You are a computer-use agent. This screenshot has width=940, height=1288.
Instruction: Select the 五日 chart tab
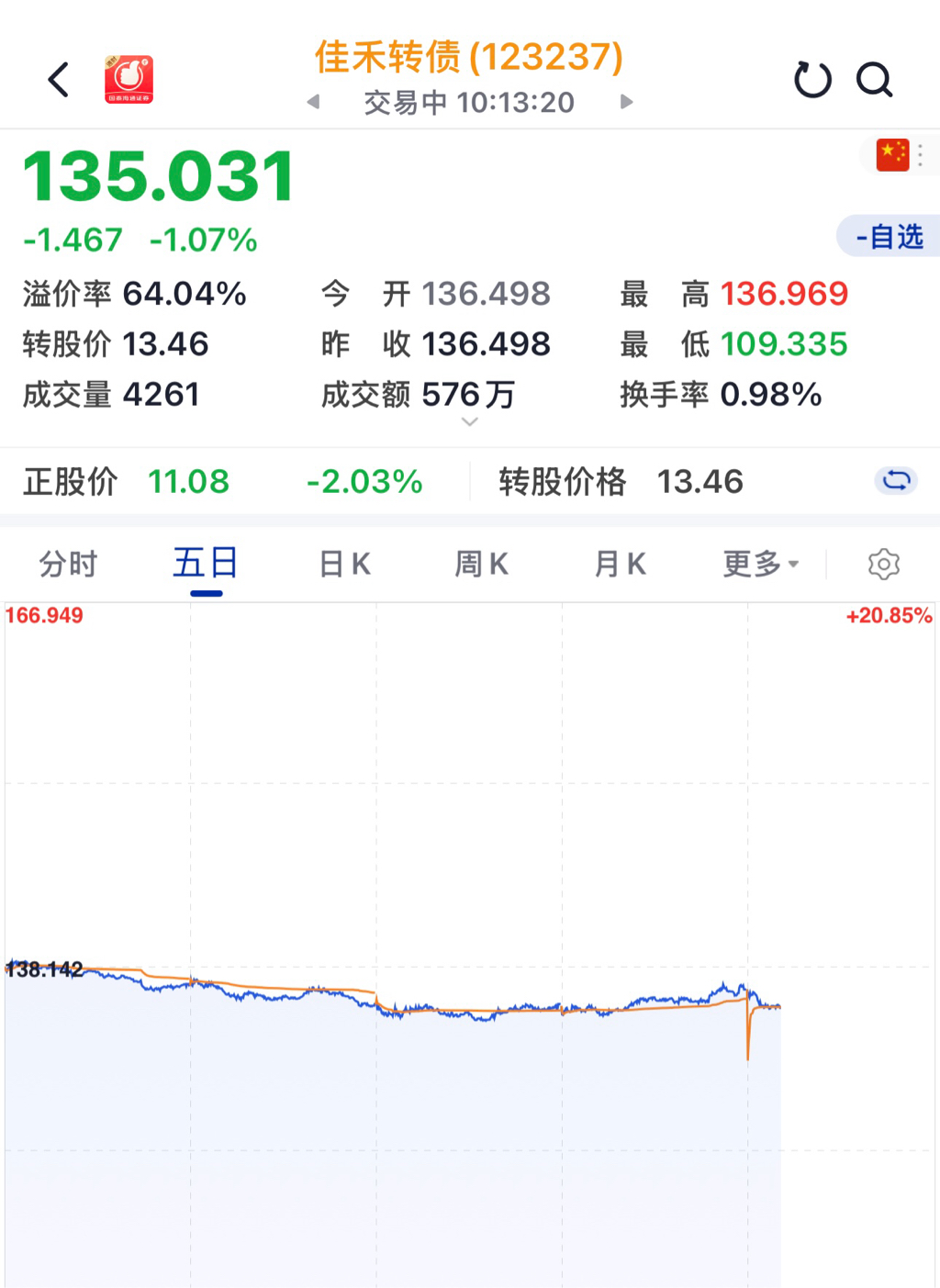tap(206, 562)
